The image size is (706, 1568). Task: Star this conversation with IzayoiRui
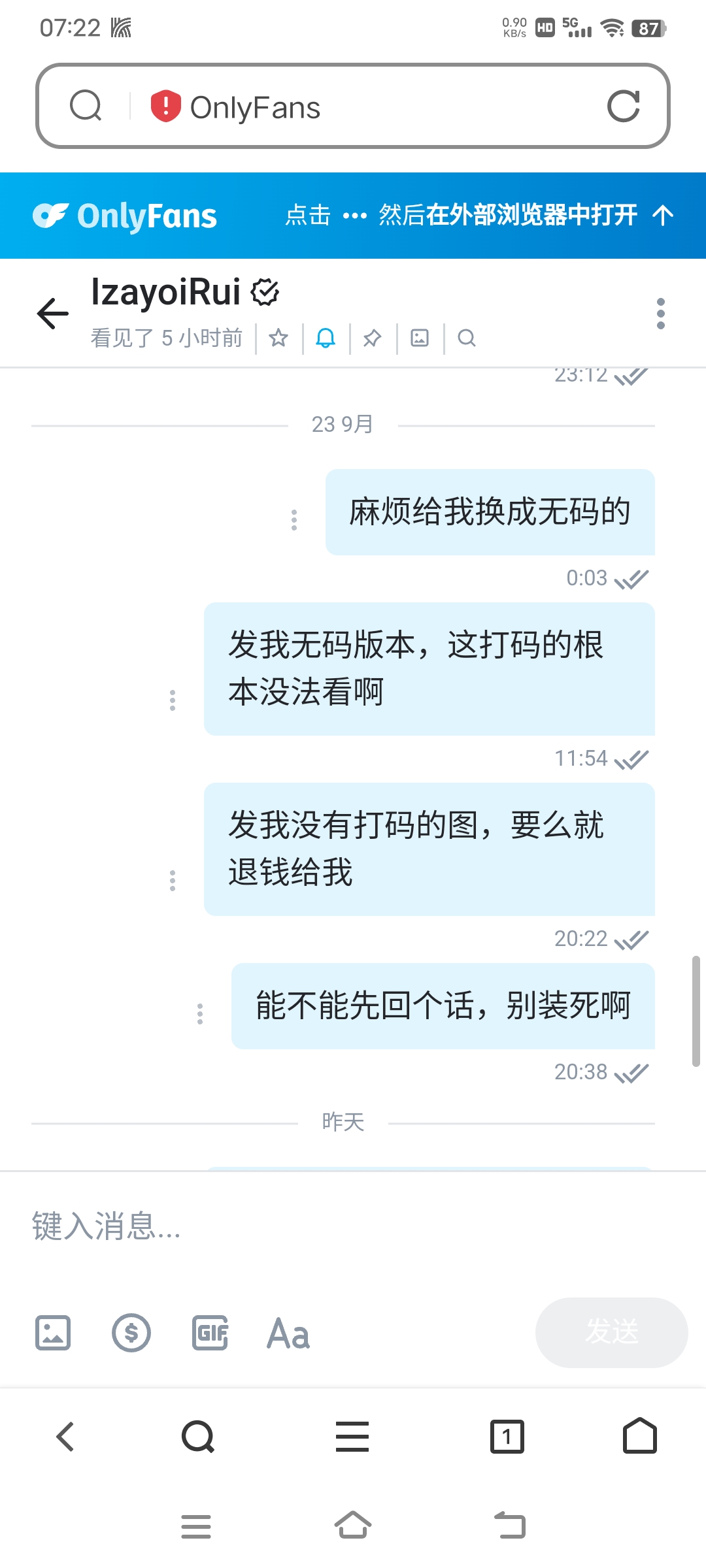278,338
